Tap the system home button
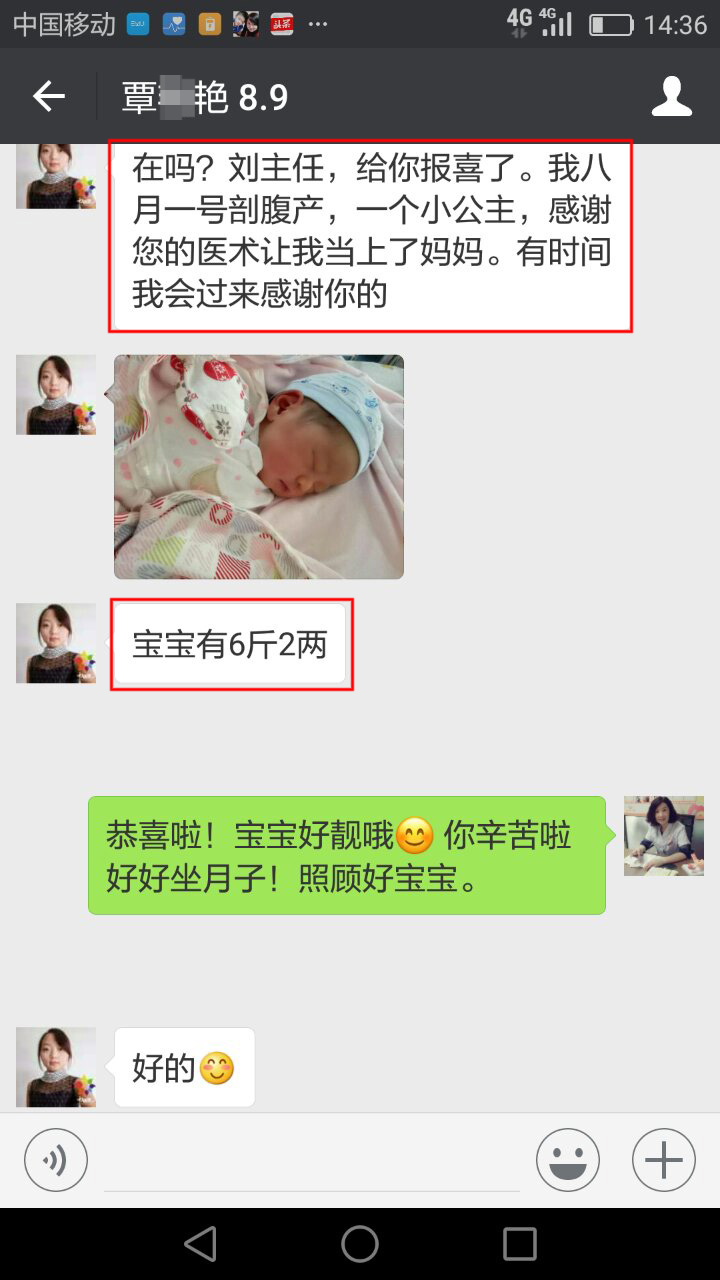This screenshot has height=1280, width=720. (360, 1244)
